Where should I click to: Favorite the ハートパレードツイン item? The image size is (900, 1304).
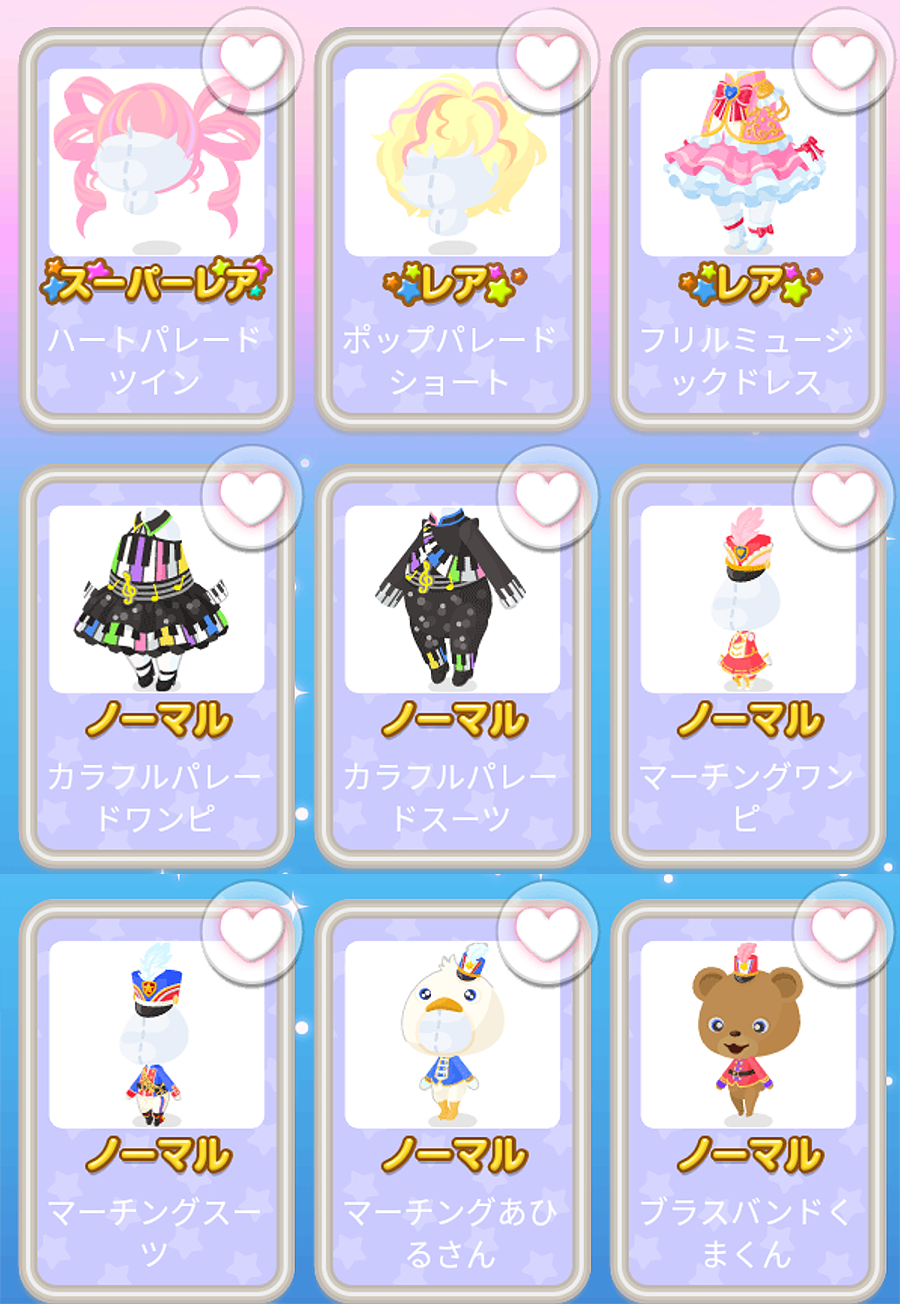click(x=251, y=59)
